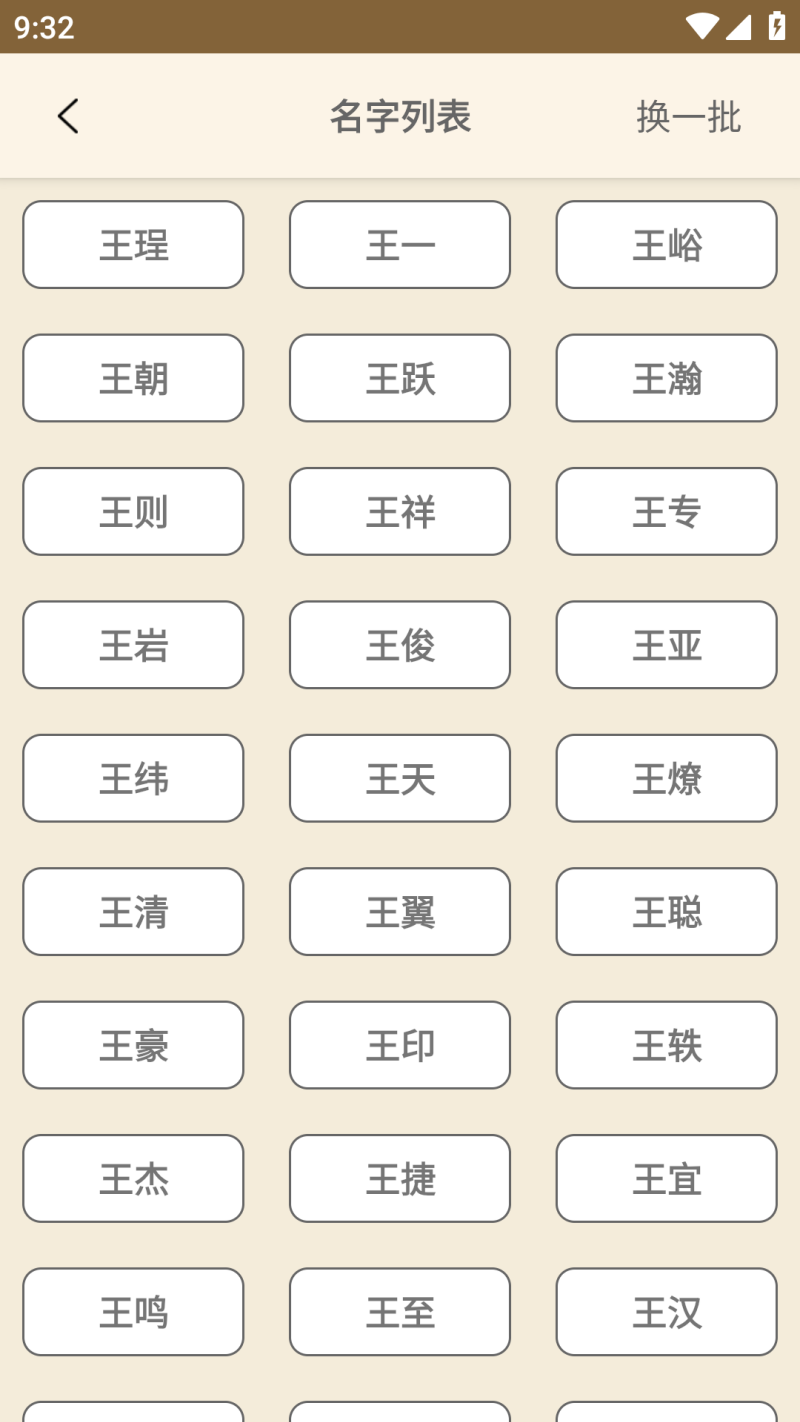Image resolution: width=800 pixels, height=1422 pixels.
Task: Pick the name 王俊
Action: (x=400, y=645)
